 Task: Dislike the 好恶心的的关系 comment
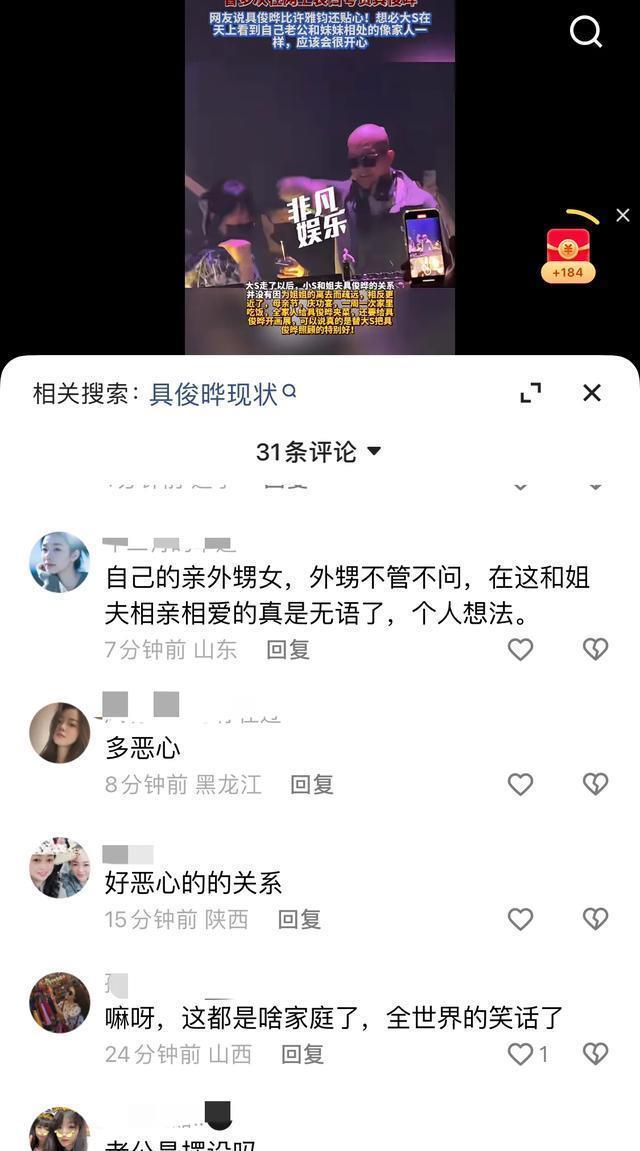tap(595, 919)
